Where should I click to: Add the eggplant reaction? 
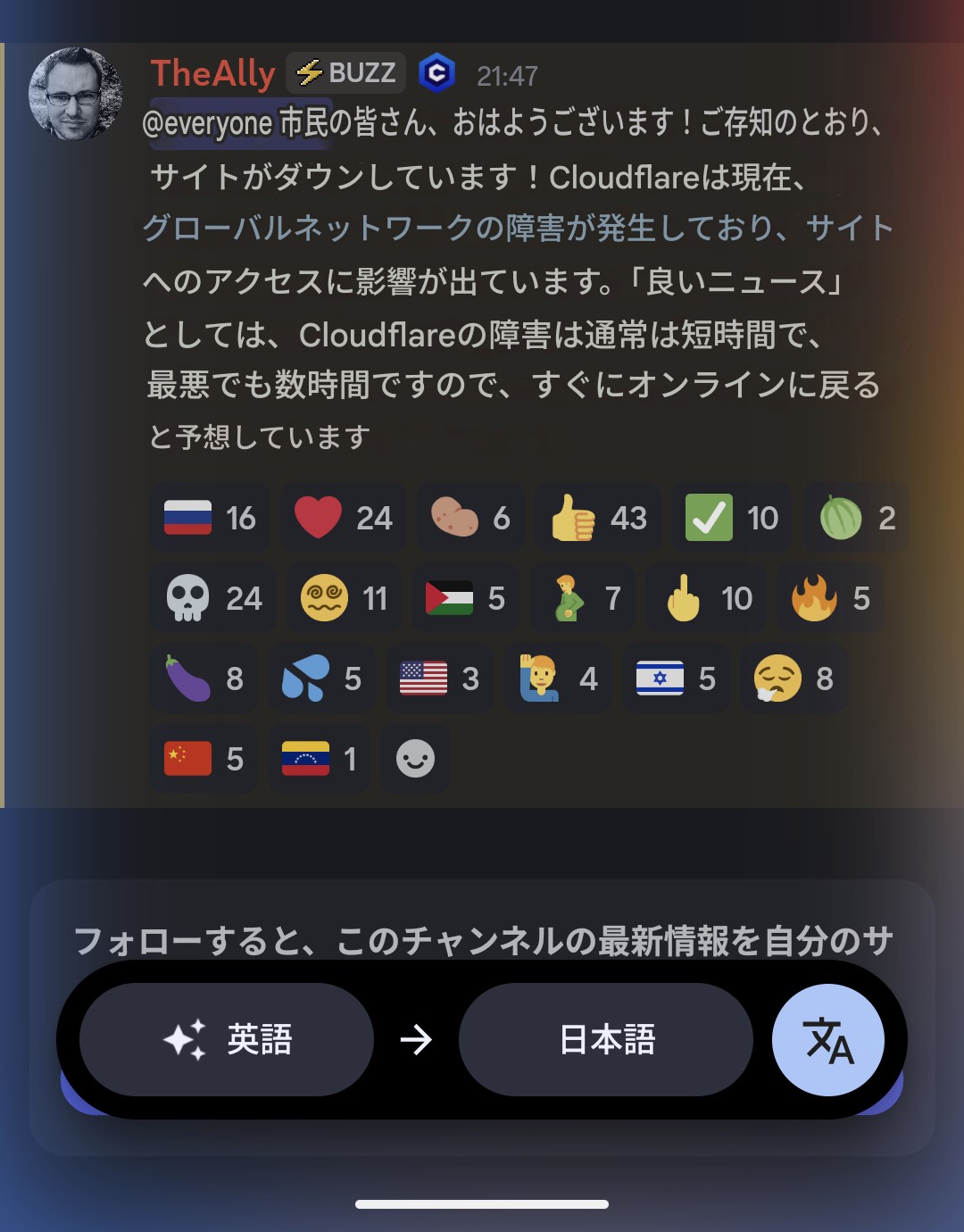(x=204, y=678)
